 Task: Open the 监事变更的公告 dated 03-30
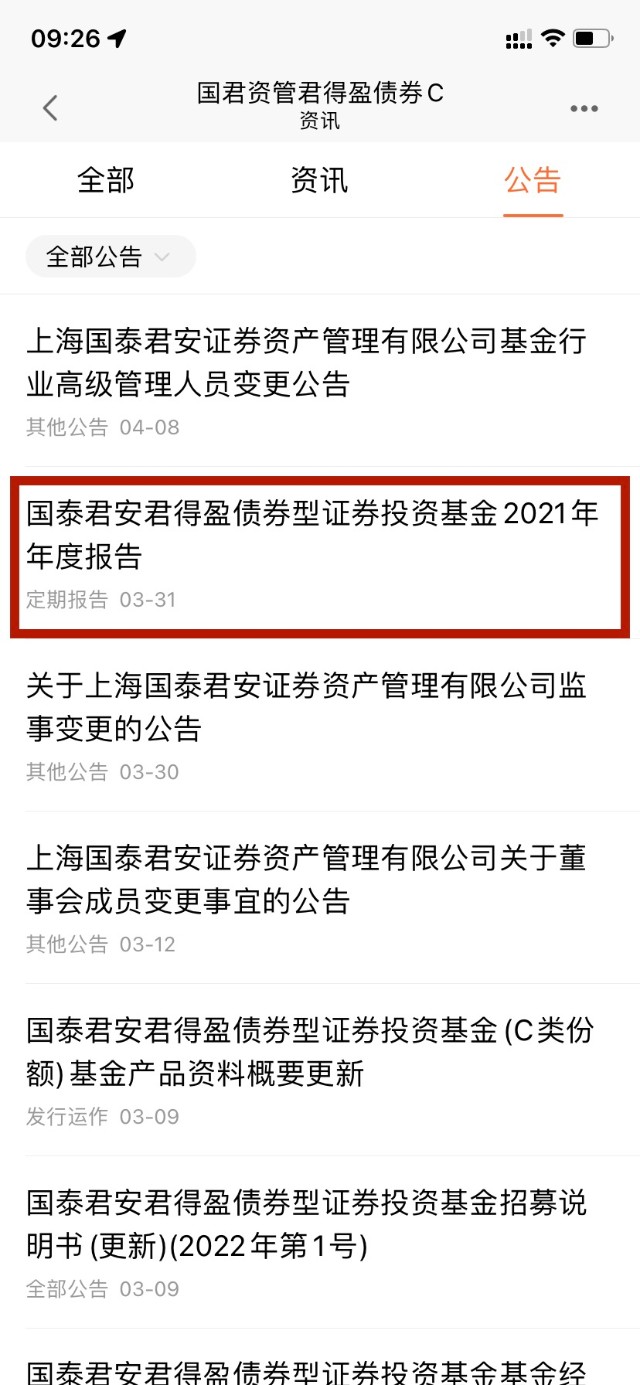[306, 707]
